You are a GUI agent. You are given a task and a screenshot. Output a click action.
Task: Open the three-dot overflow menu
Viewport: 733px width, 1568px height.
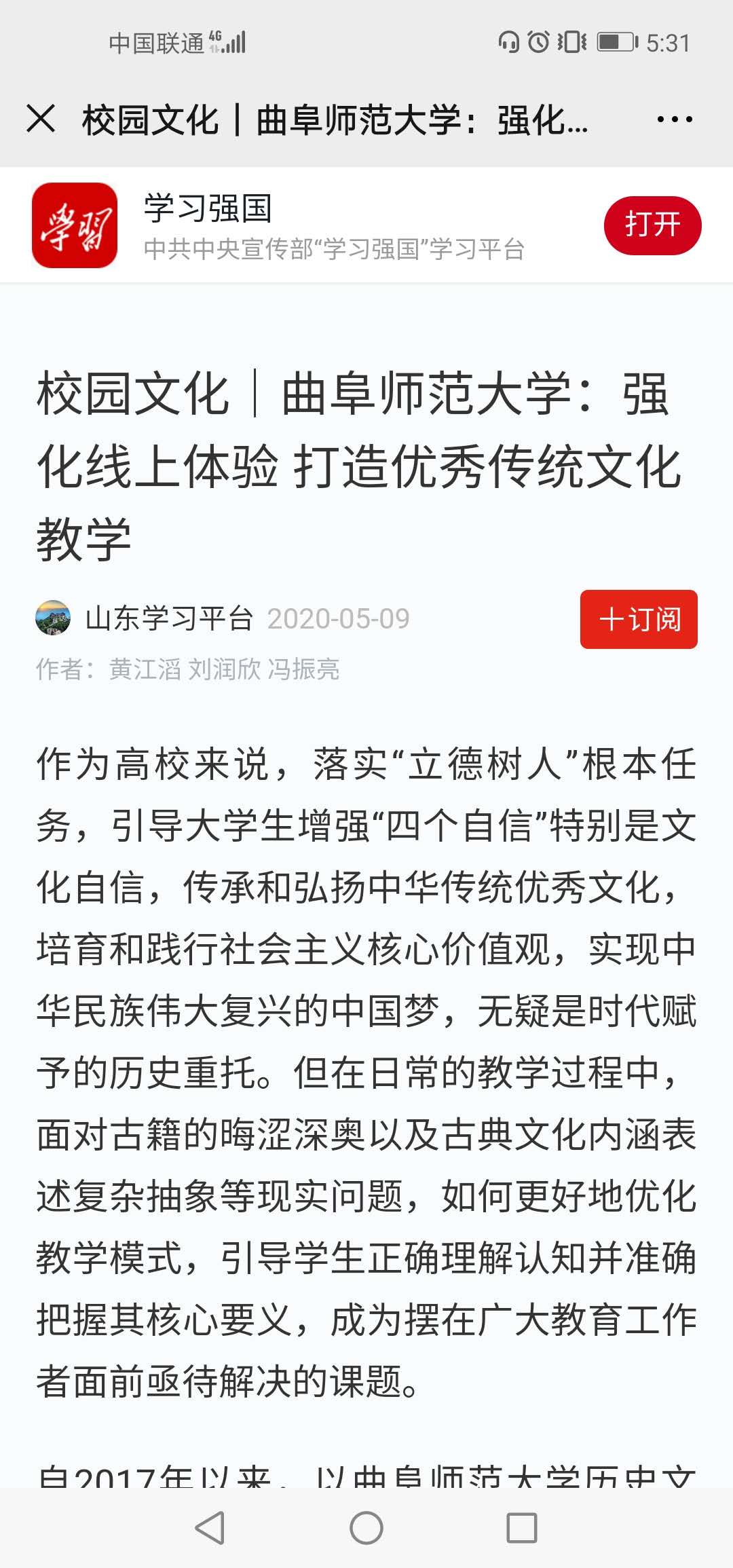(675, 120)
